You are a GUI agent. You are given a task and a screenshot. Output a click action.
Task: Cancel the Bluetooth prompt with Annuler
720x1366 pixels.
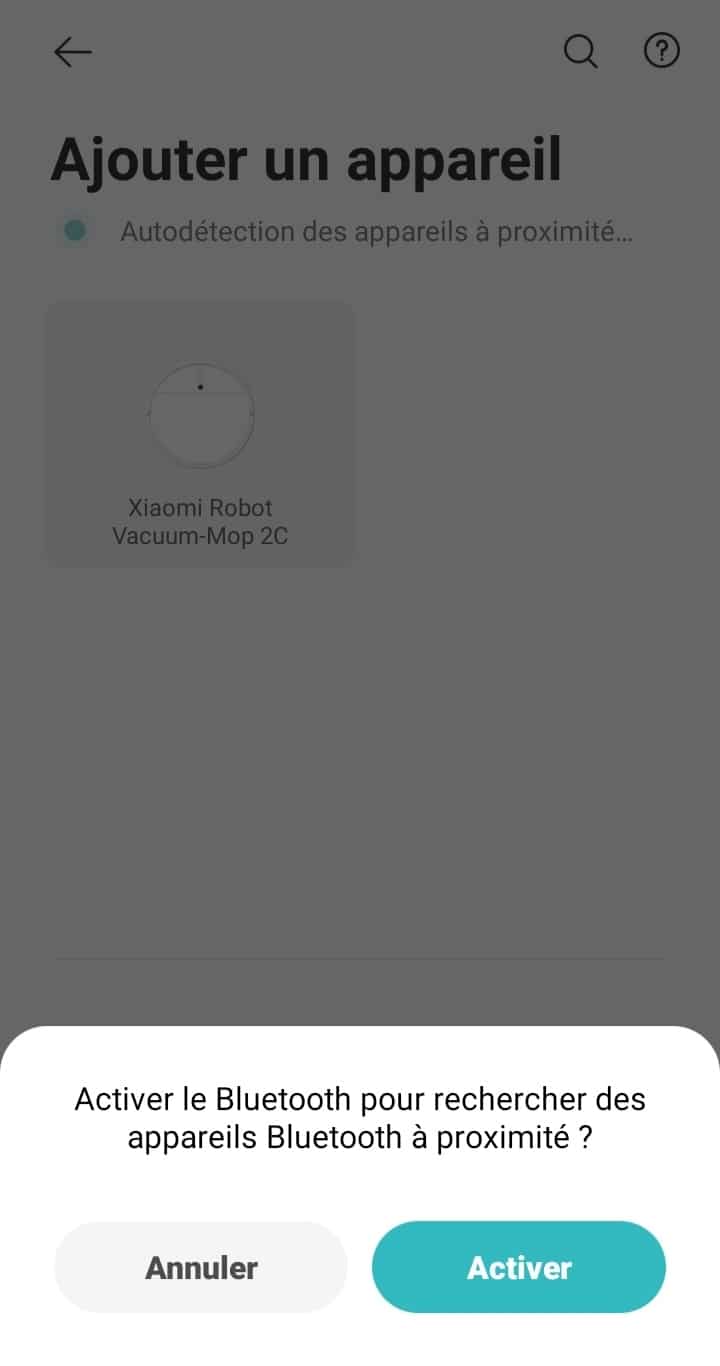coord(200,1267)
